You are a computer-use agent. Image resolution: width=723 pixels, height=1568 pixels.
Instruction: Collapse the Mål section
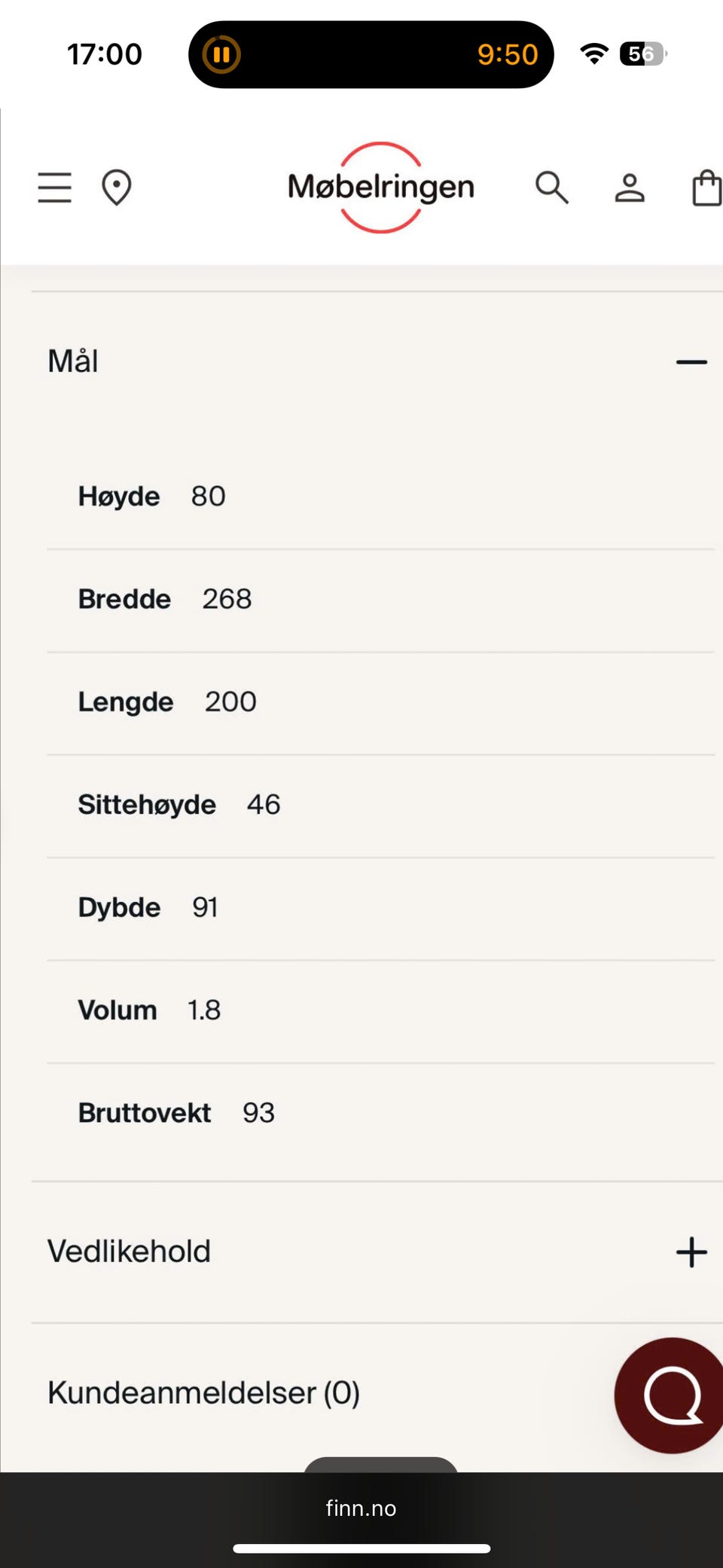tap(691, 362)
